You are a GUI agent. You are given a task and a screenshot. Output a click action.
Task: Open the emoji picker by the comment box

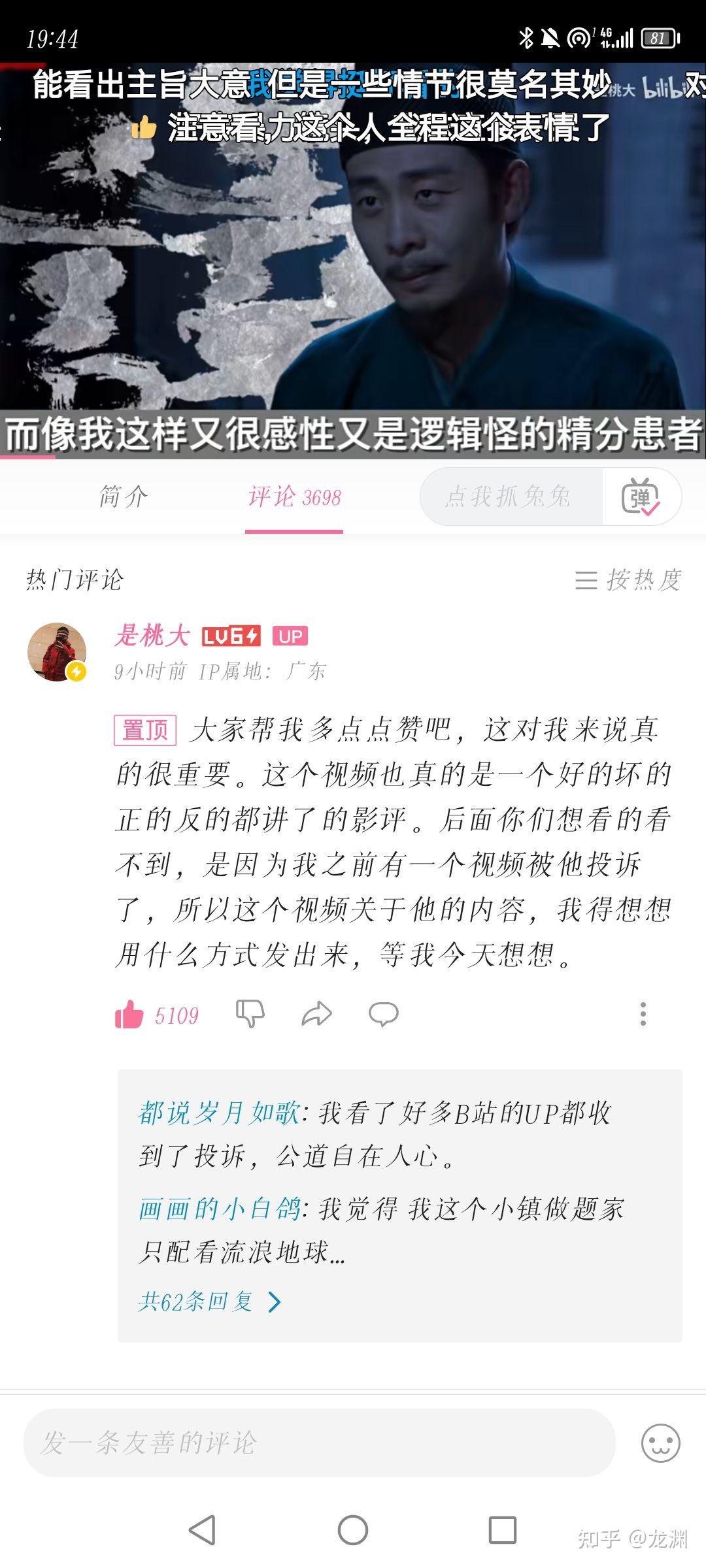coord(660,1443)
